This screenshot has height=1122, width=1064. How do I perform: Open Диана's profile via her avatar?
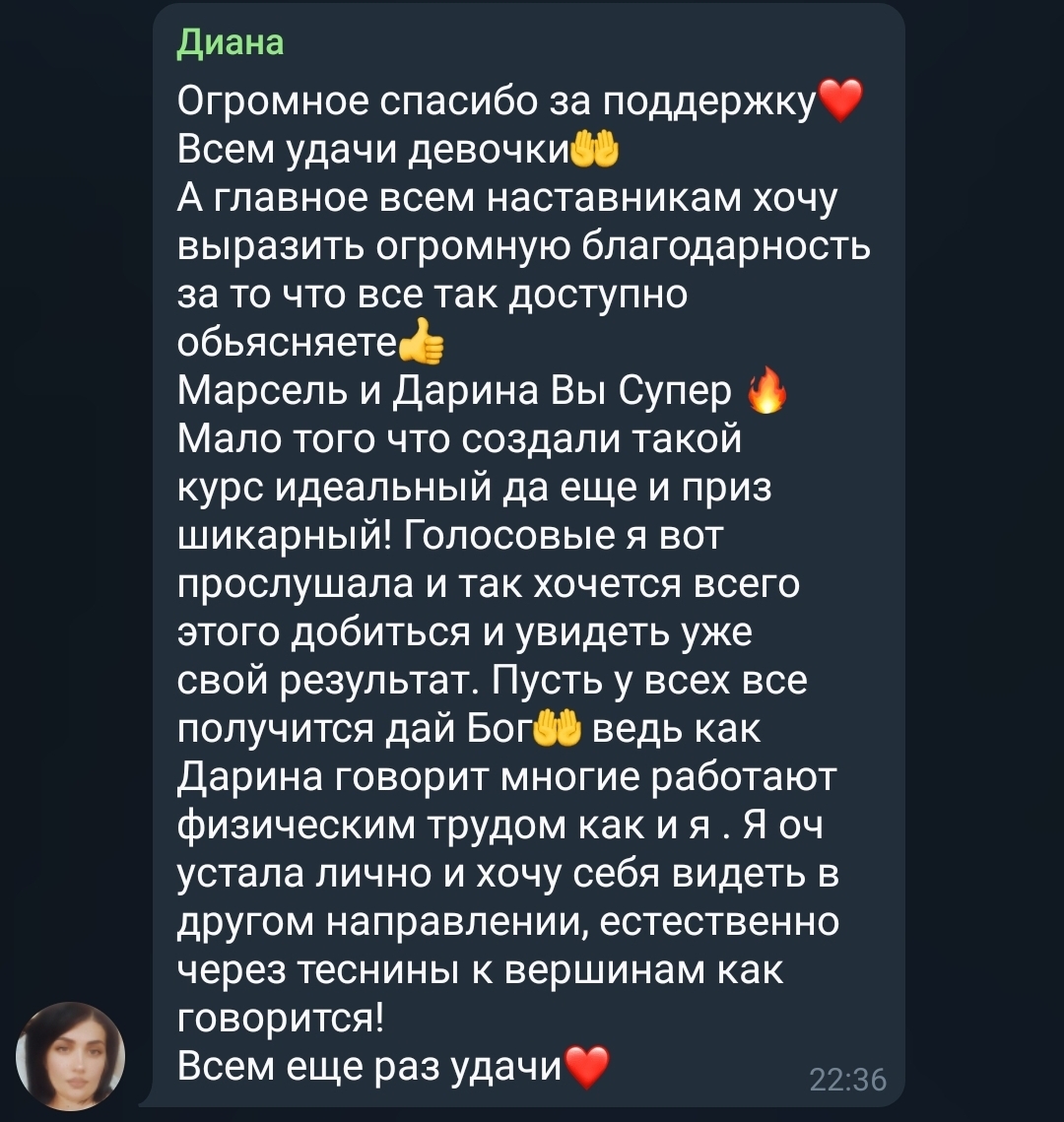point(71,1056)
